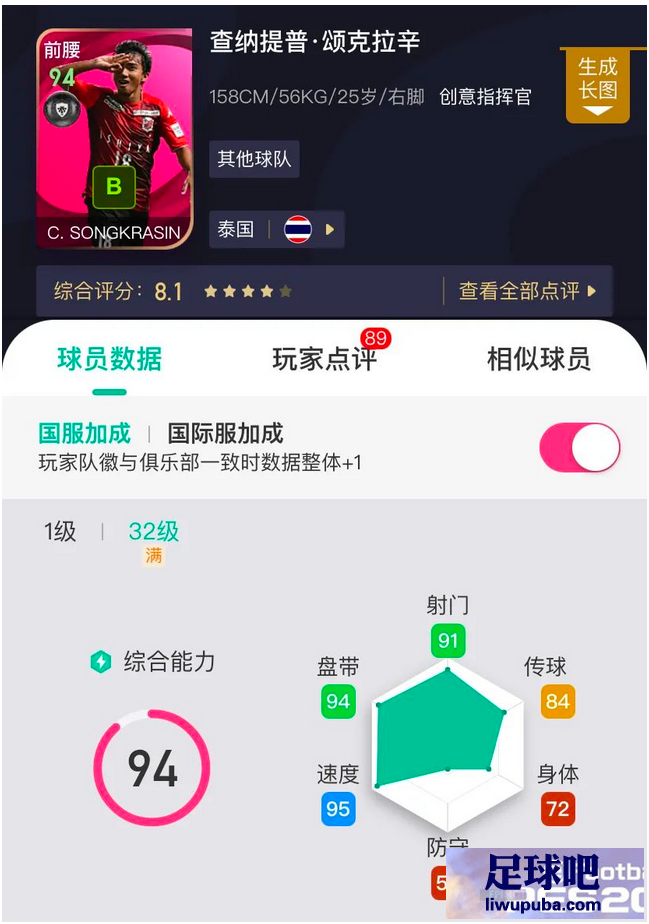Choose level 1级

tap(60, 531)
